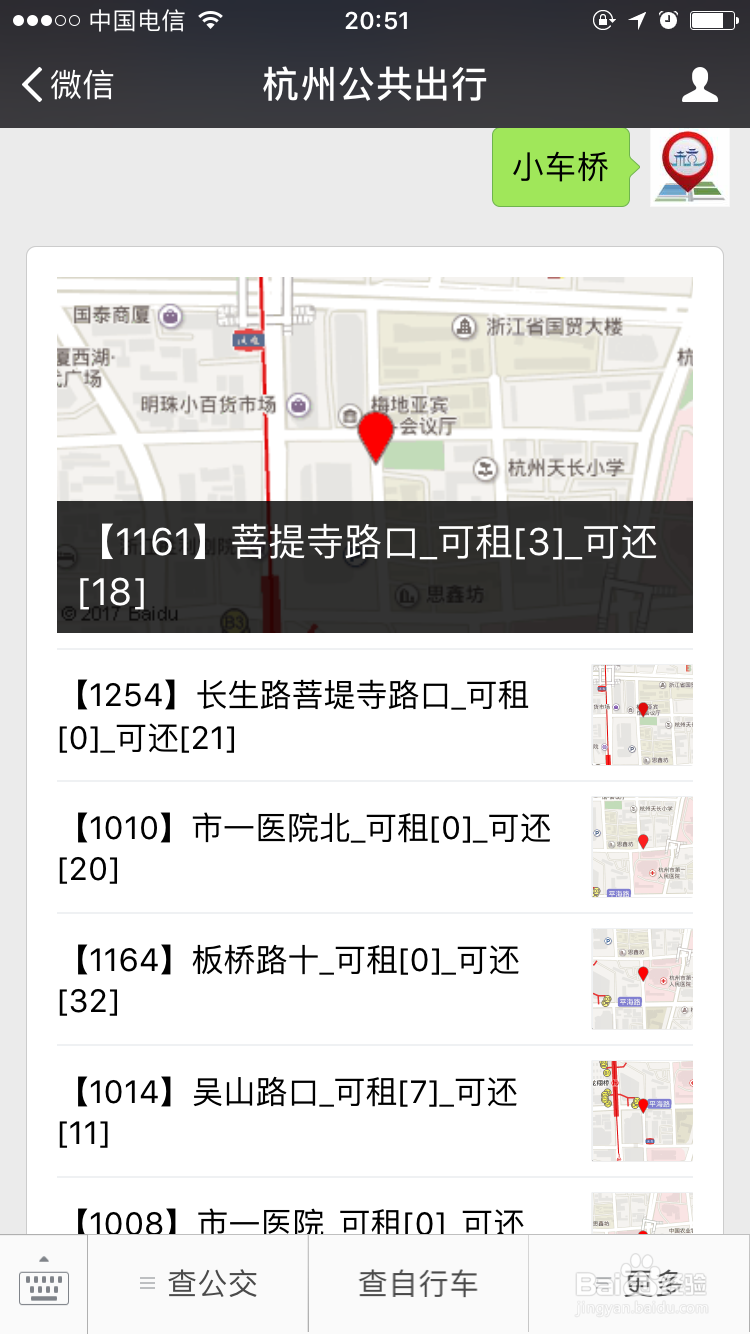This screenshot has width=750, height=1334.
Task: Open the contact profile icon at top right
Action: pos(701,85)
